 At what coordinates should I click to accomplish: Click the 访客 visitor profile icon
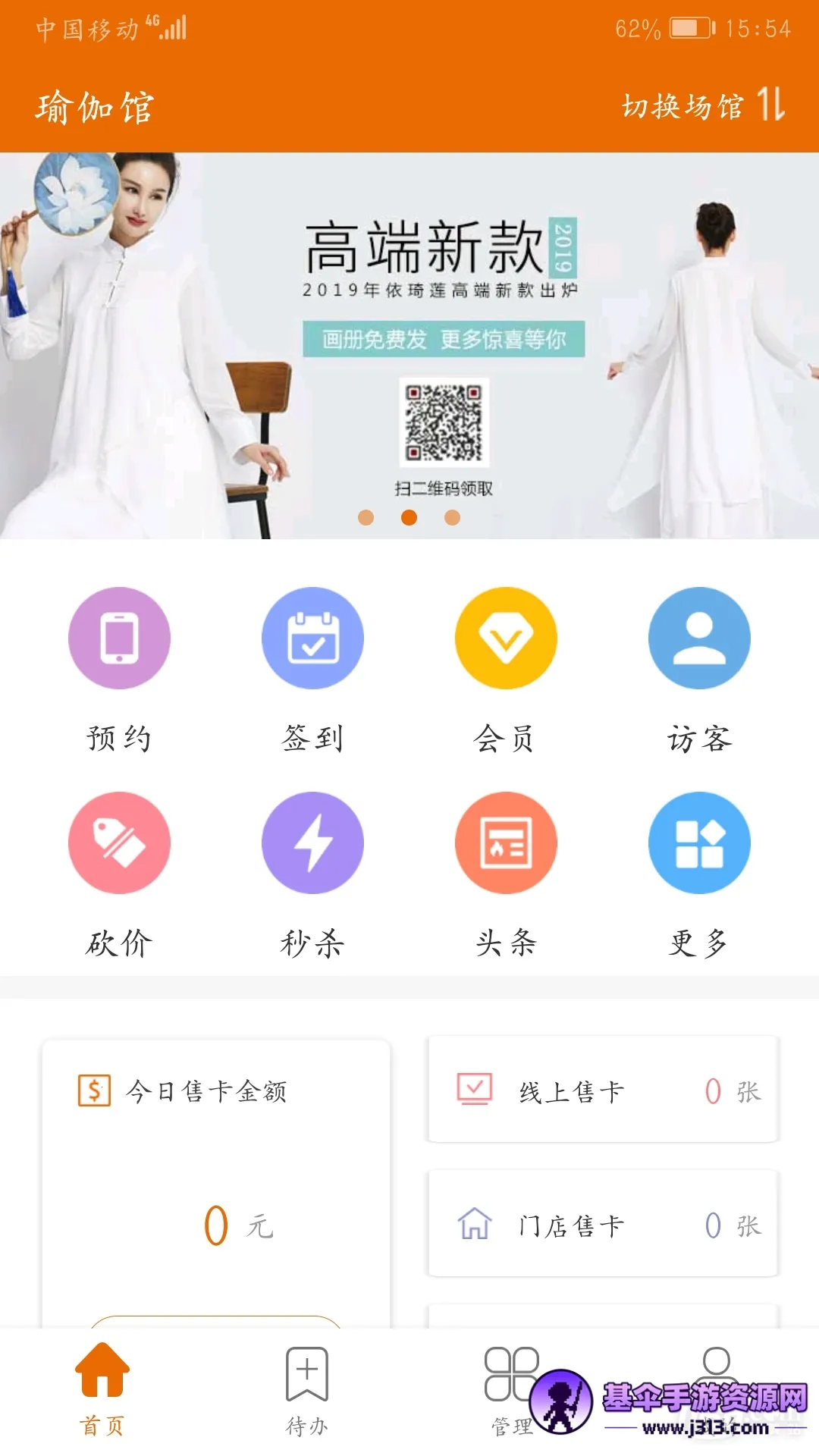pyautogui.click(x=699, y=638)
